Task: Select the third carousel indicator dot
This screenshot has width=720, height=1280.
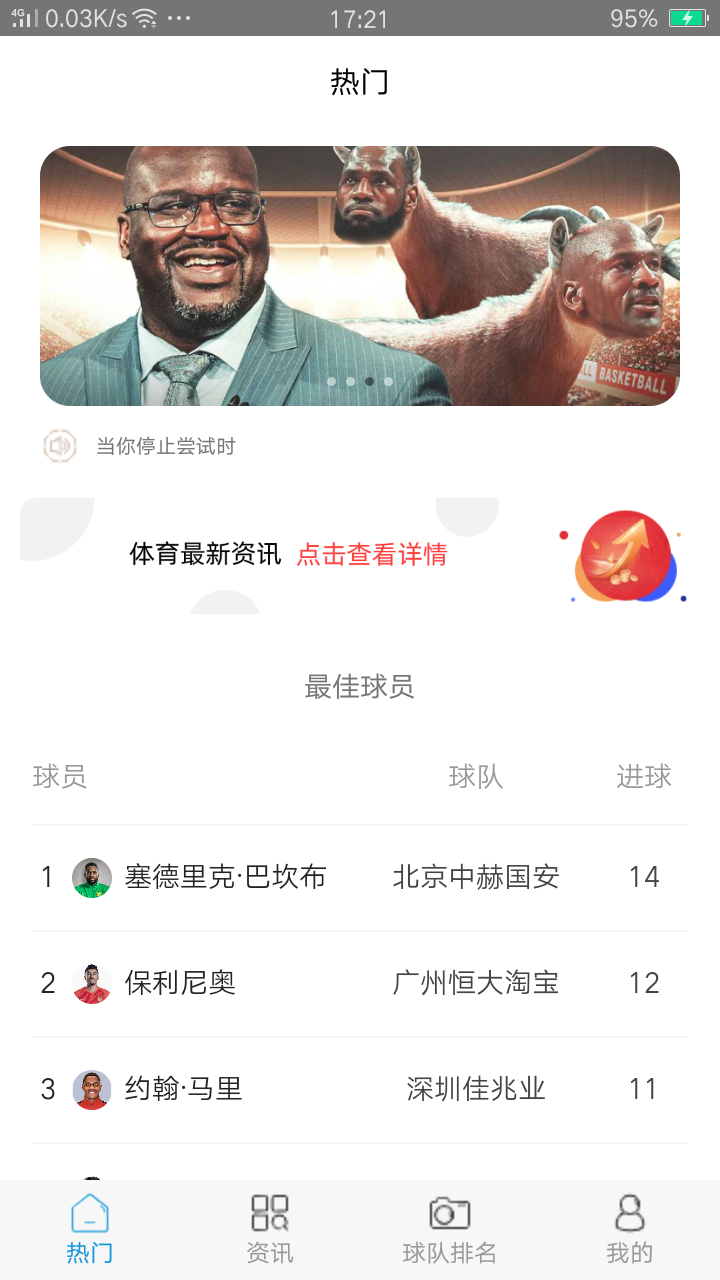Action: pyautogui.click(x=367, y=380)
